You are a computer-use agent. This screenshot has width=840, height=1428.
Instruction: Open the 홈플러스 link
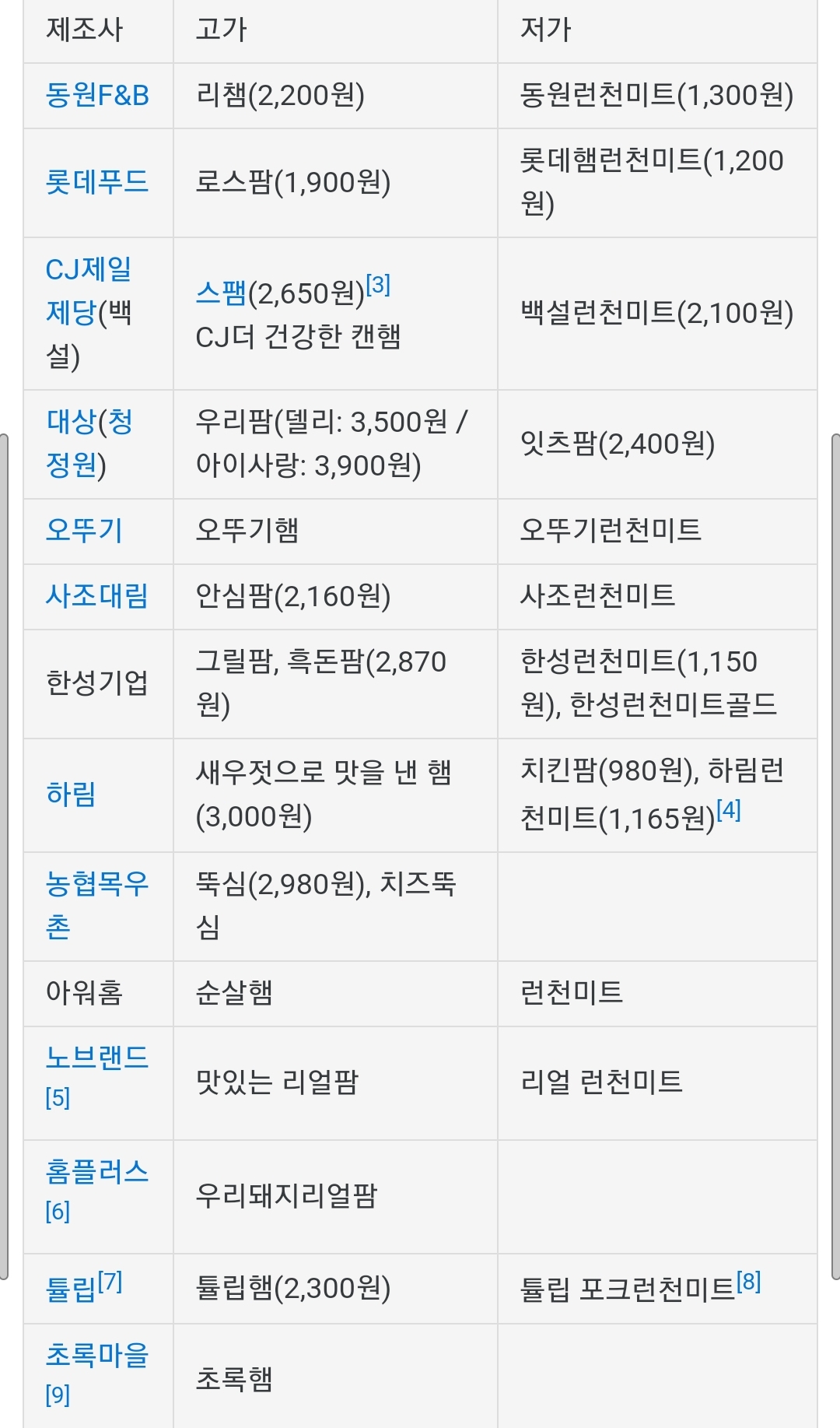(97, 1171)
